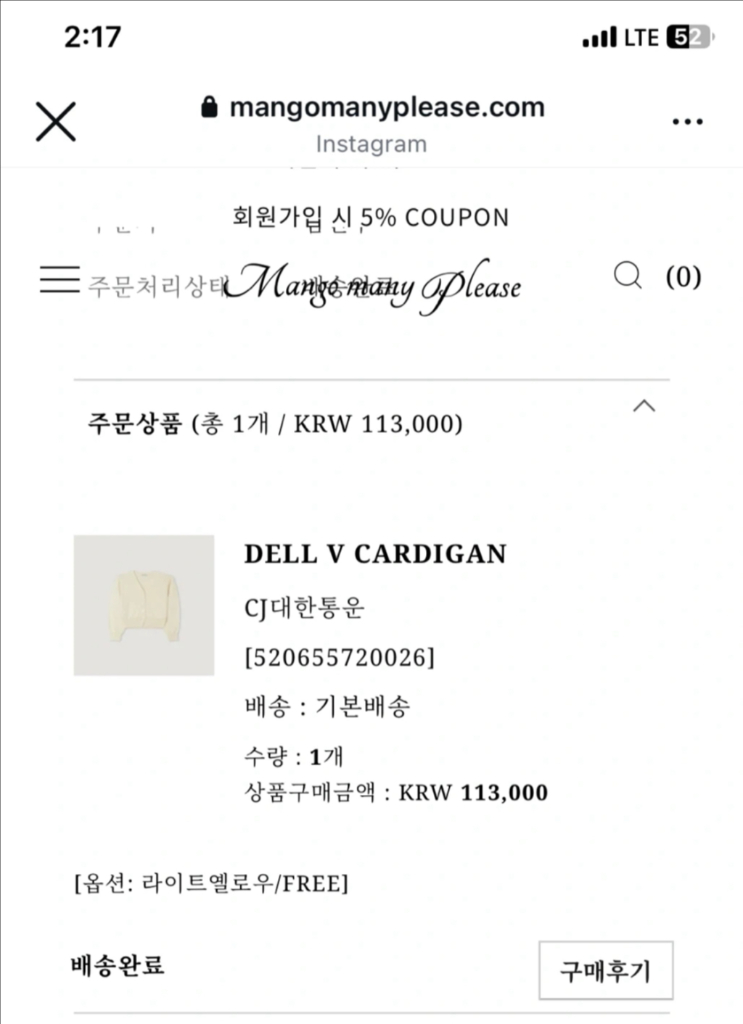743x1024 pixels.
Task: Click the shopping cart (0) icon
Action: click(x=684, y=278)
